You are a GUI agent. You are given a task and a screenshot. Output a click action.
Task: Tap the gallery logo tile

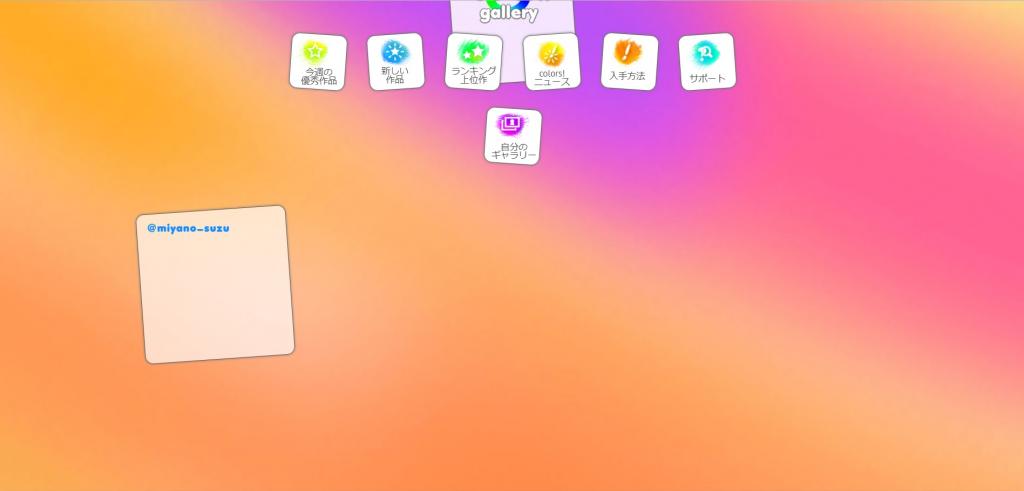click(x=510, y=14)
